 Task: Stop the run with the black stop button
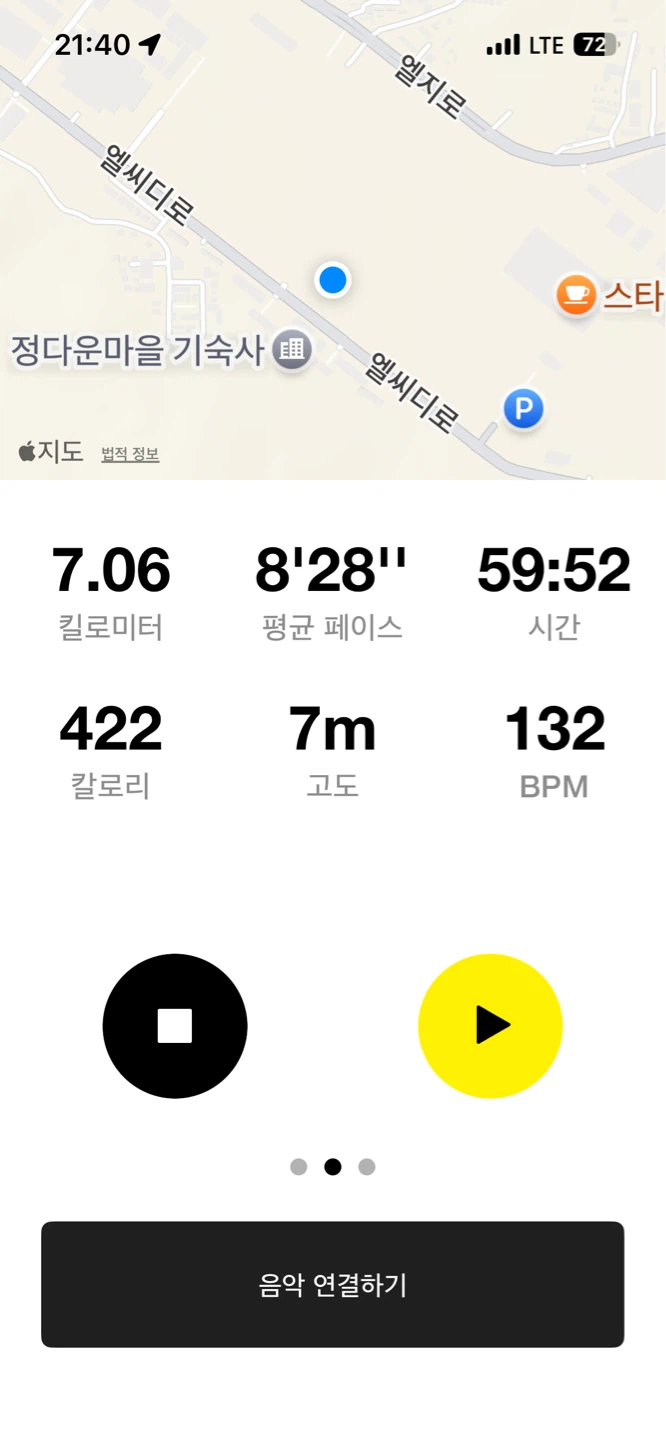pyautogui.click(x=175, y=1026)
